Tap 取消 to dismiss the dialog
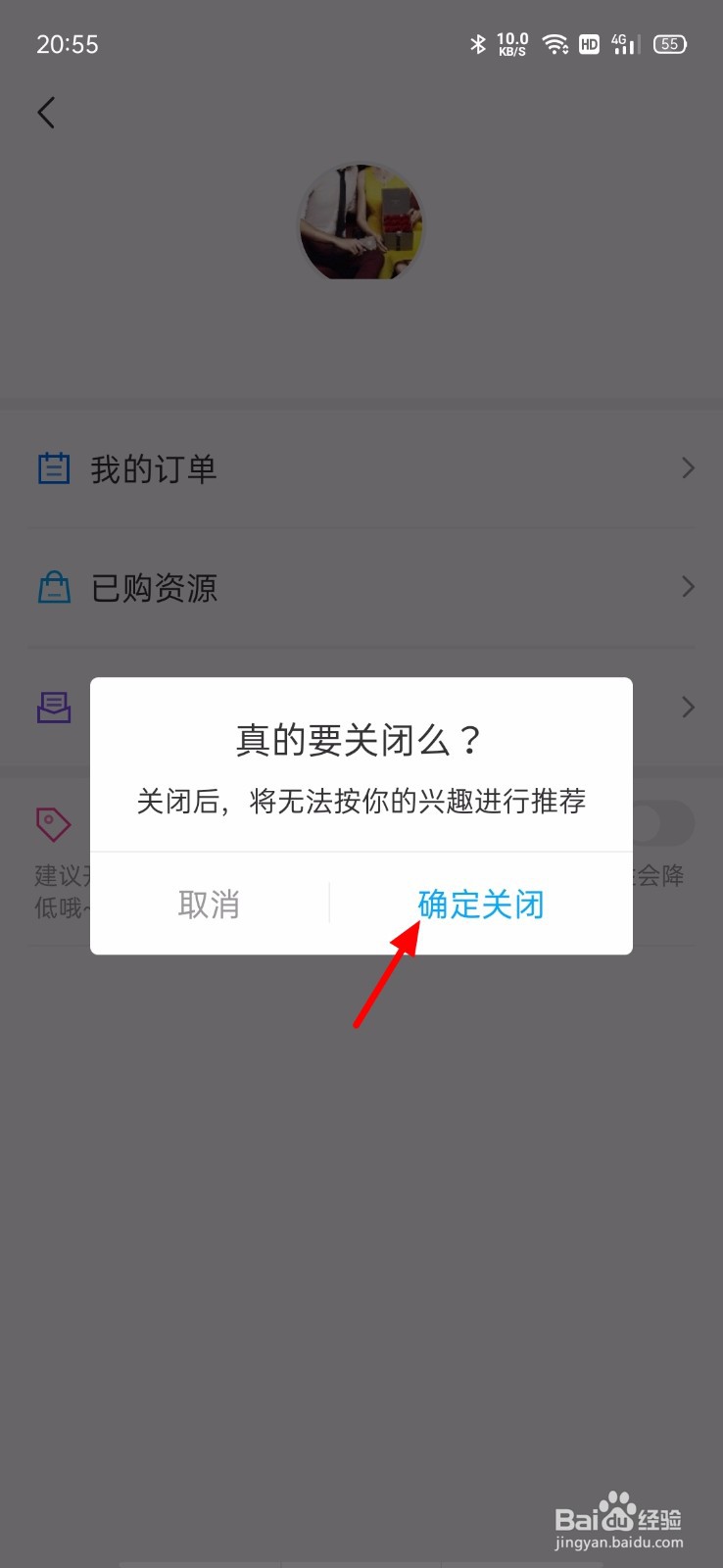 click(x=209, y=904)
